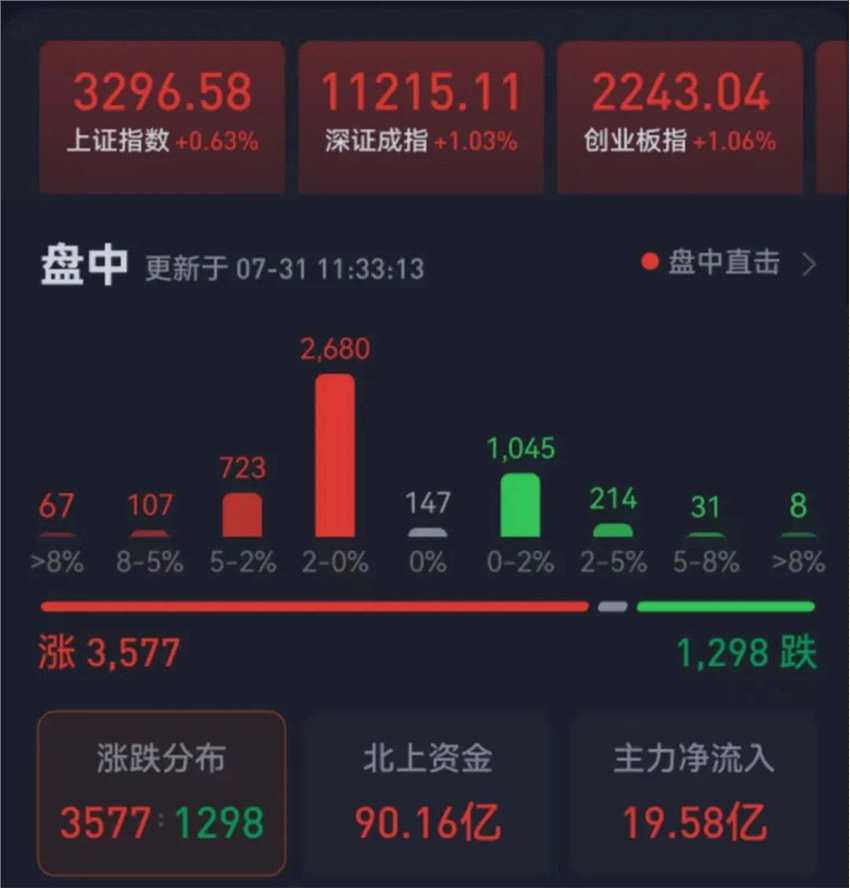Switch to the 主力净流入 tab
The width and height of the screenshot is (850, 888).
(x=694, y=793)
